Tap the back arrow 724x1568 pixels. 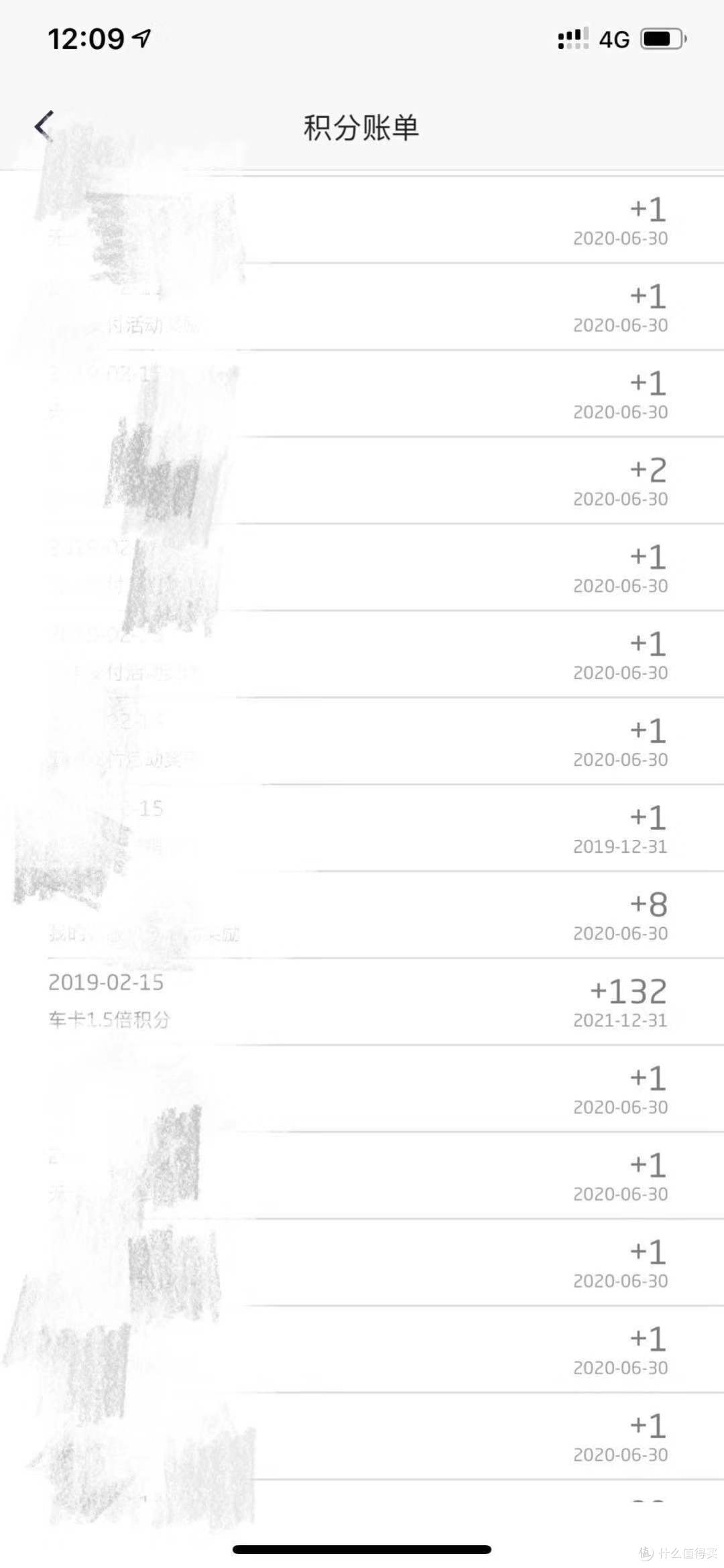(x=44, y=126)
